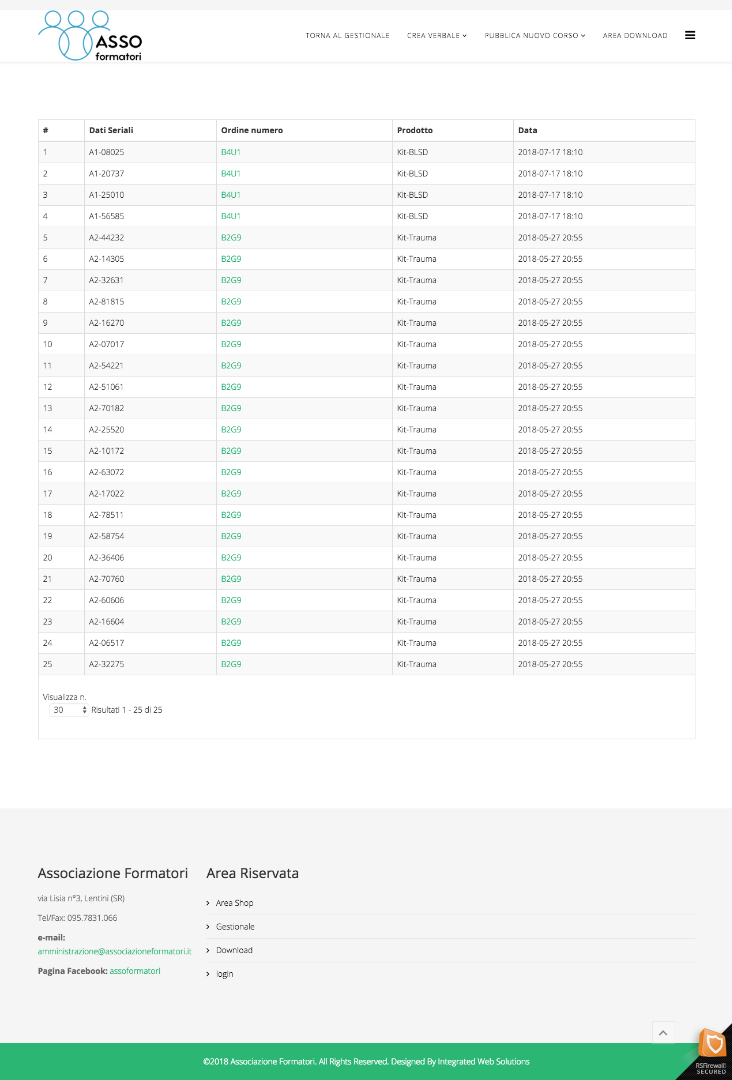Tap the amministrazione email address link

pyautogui.click(x=114, y=951)
